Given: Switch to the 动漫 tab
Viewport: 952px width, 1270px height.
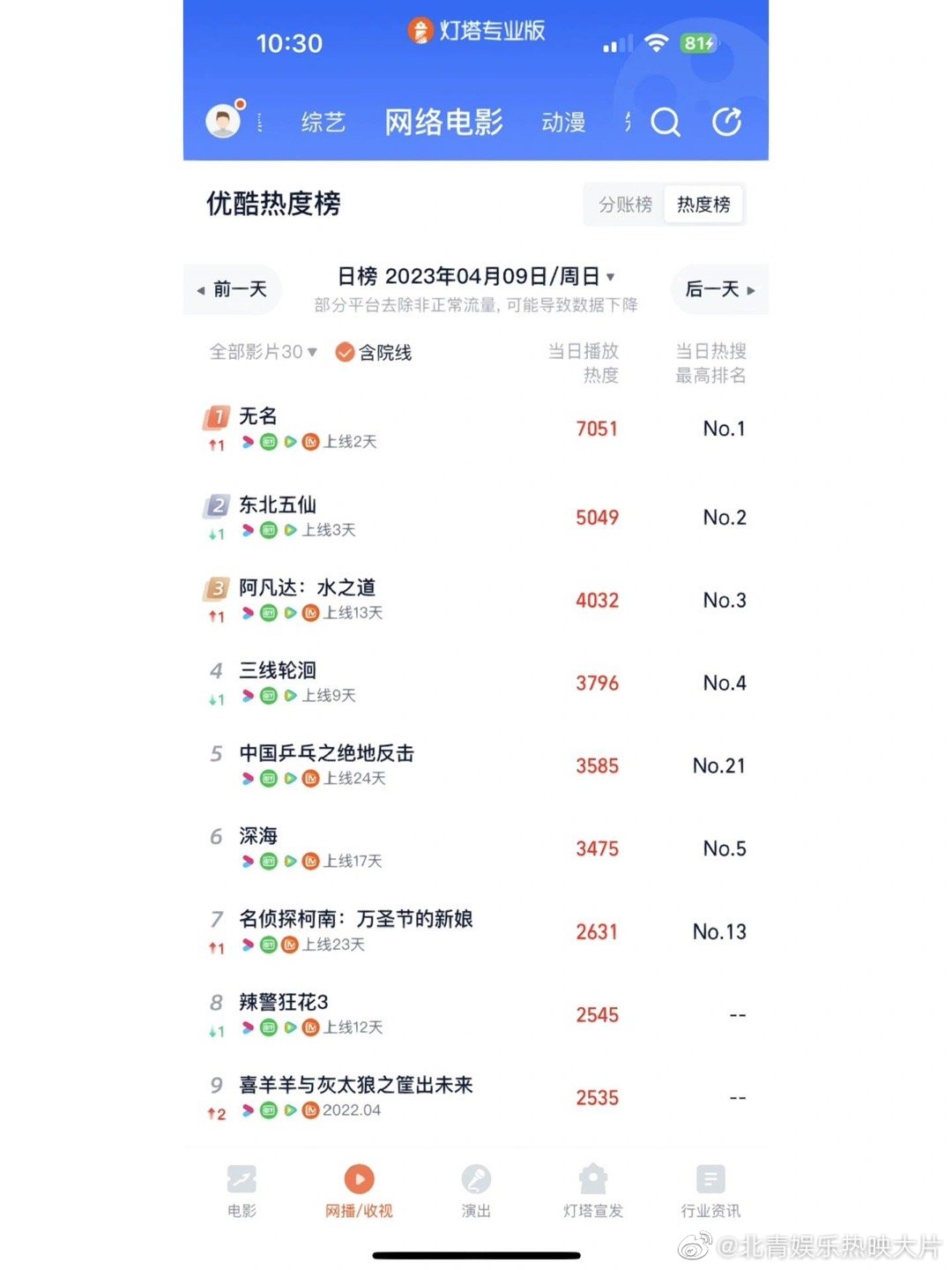Looking at the screenshot, I should (563, 123).
